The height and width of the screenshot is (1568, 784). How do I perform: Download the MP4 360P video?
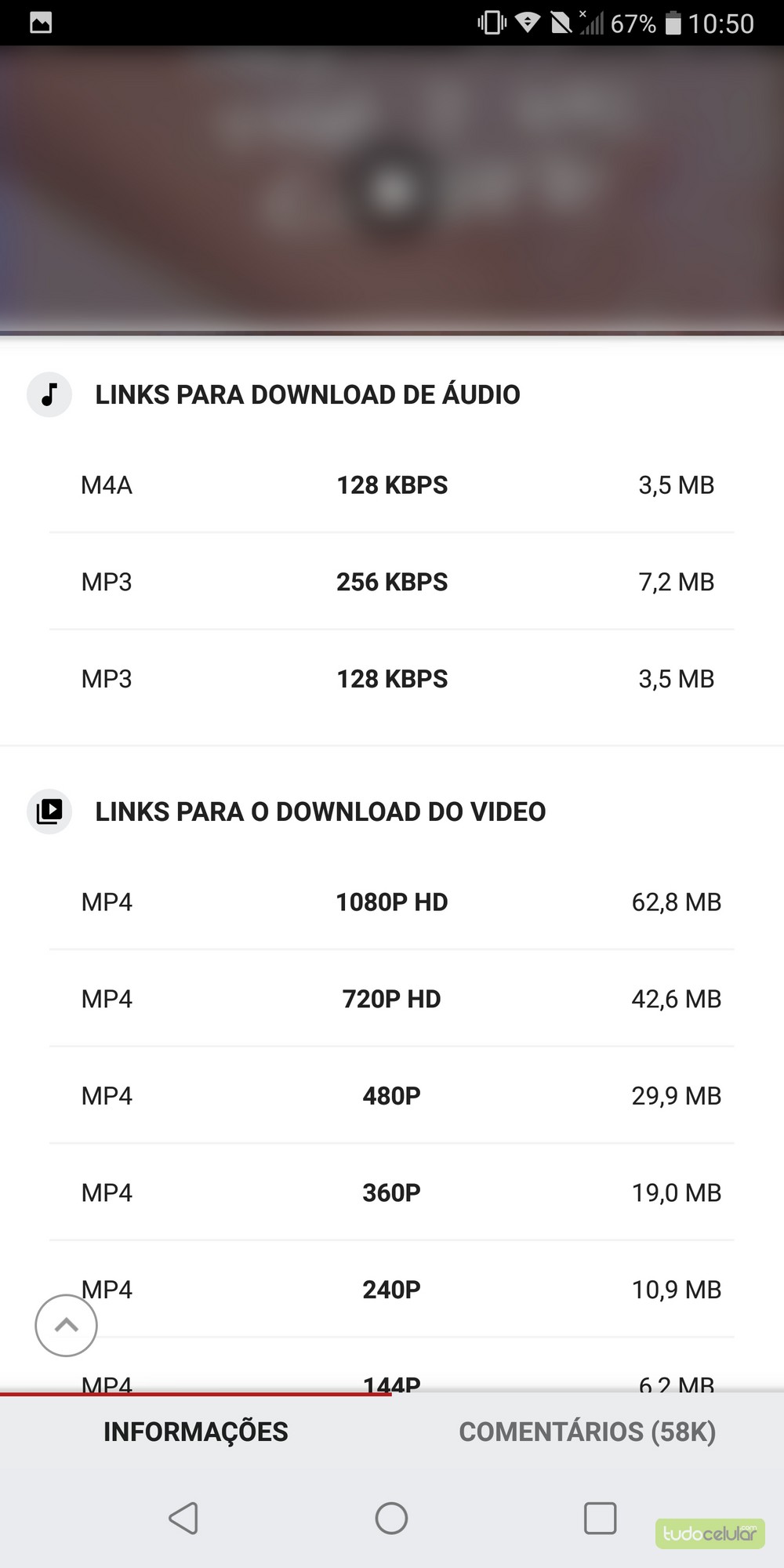[x=392, y=1192]
